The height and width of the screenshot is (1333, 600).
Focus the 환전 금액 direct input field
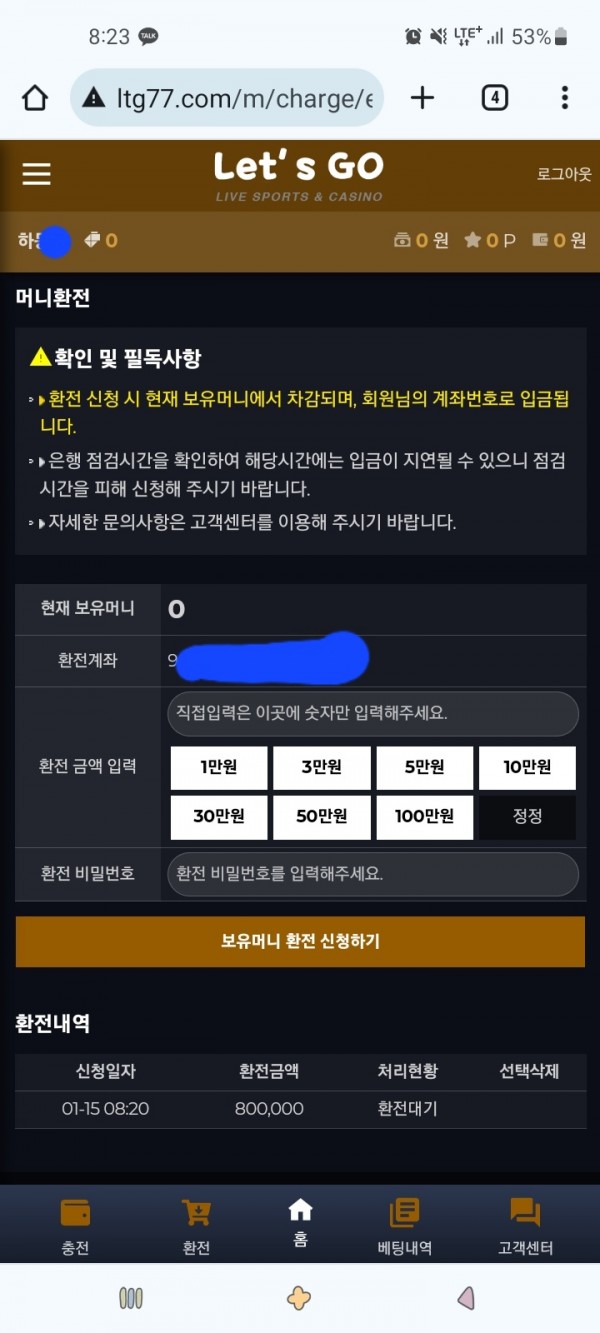(372, 714)
